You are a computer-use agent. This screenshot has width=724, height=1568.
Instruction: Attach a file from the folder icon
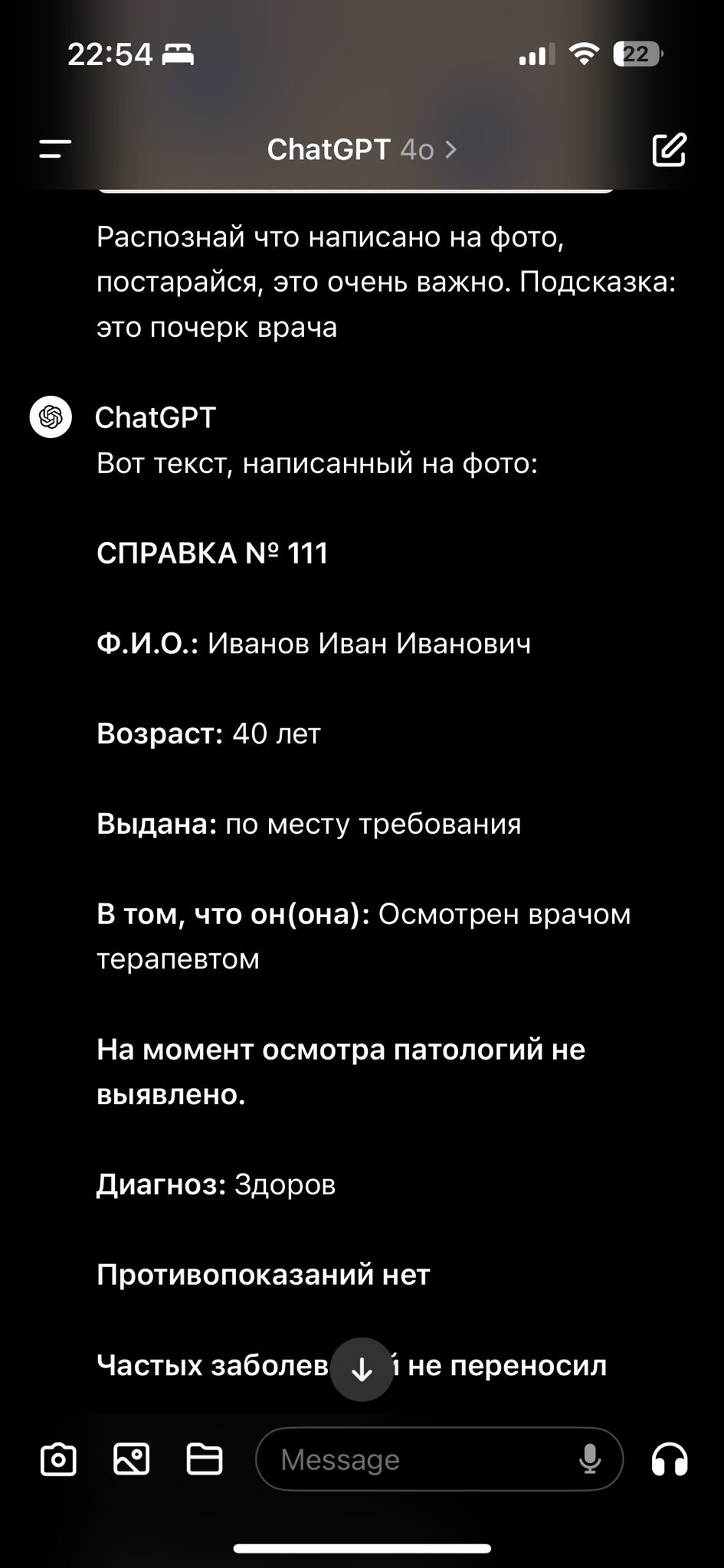(x=205, y=1459)
